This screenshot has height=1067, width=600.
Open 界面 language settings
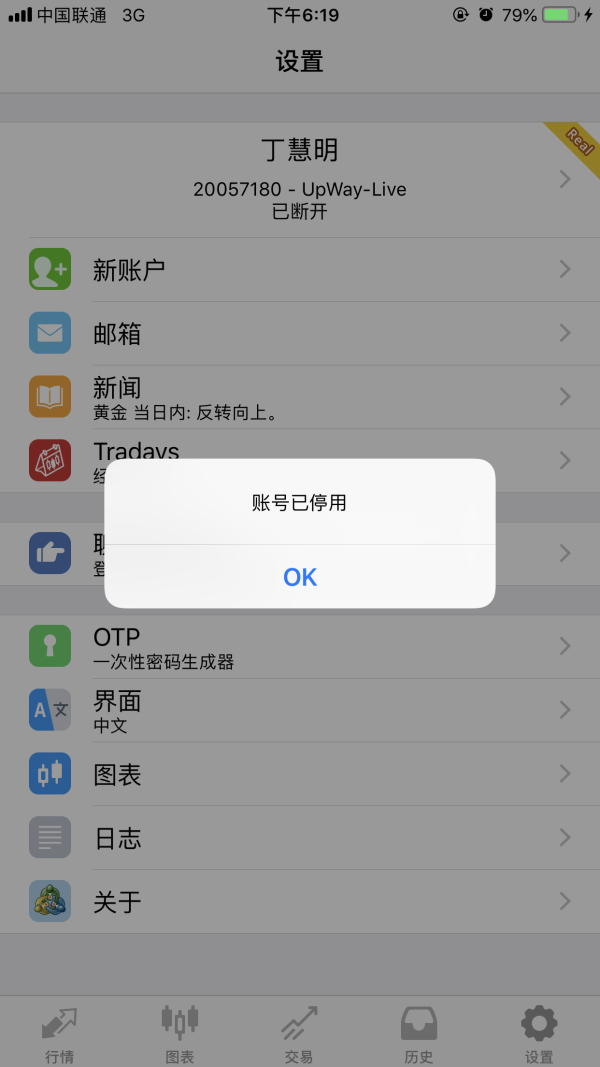point(300,710)
